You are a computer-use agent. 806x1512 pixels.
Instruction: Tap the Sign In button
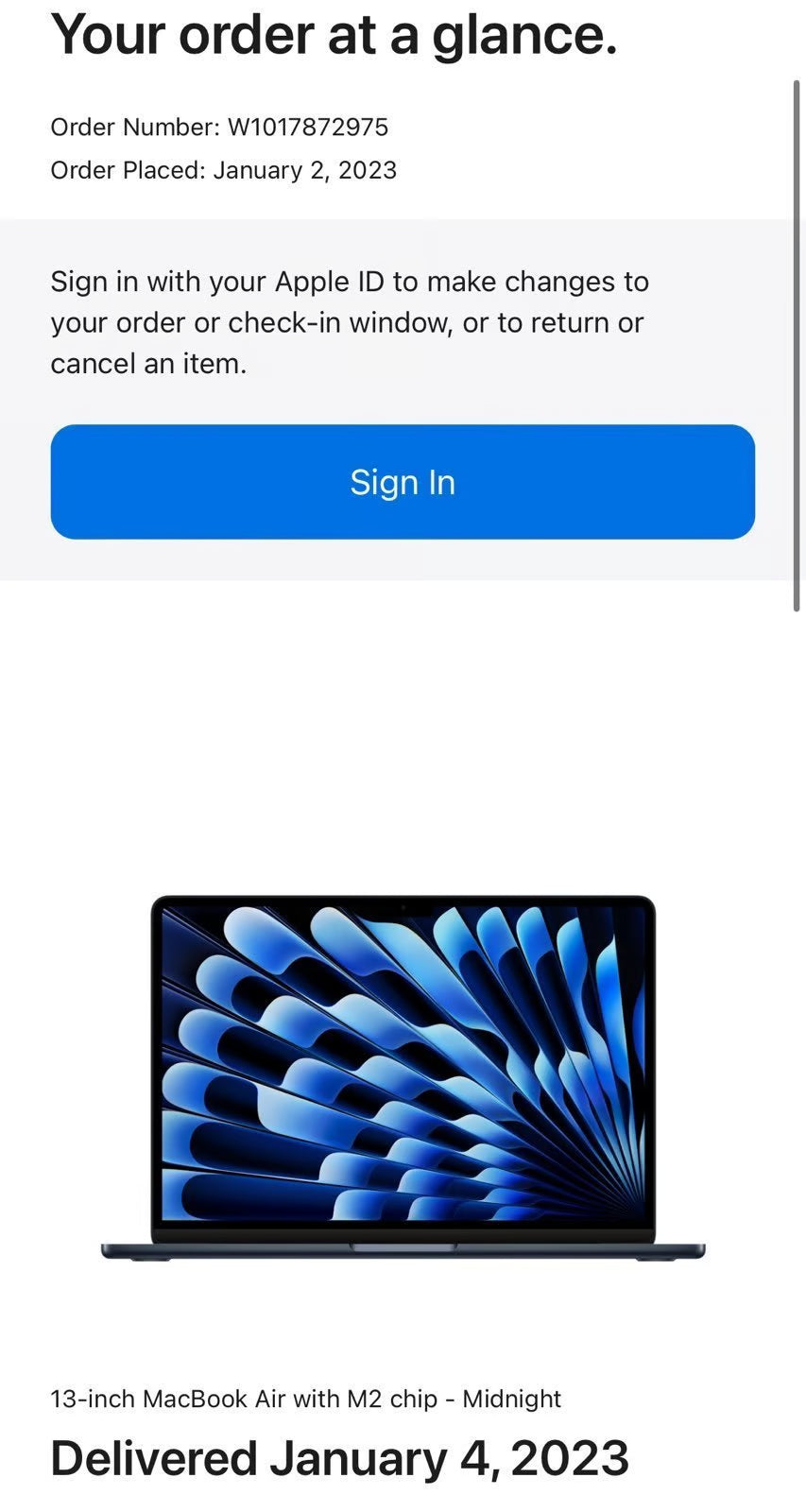coord(403,482)
